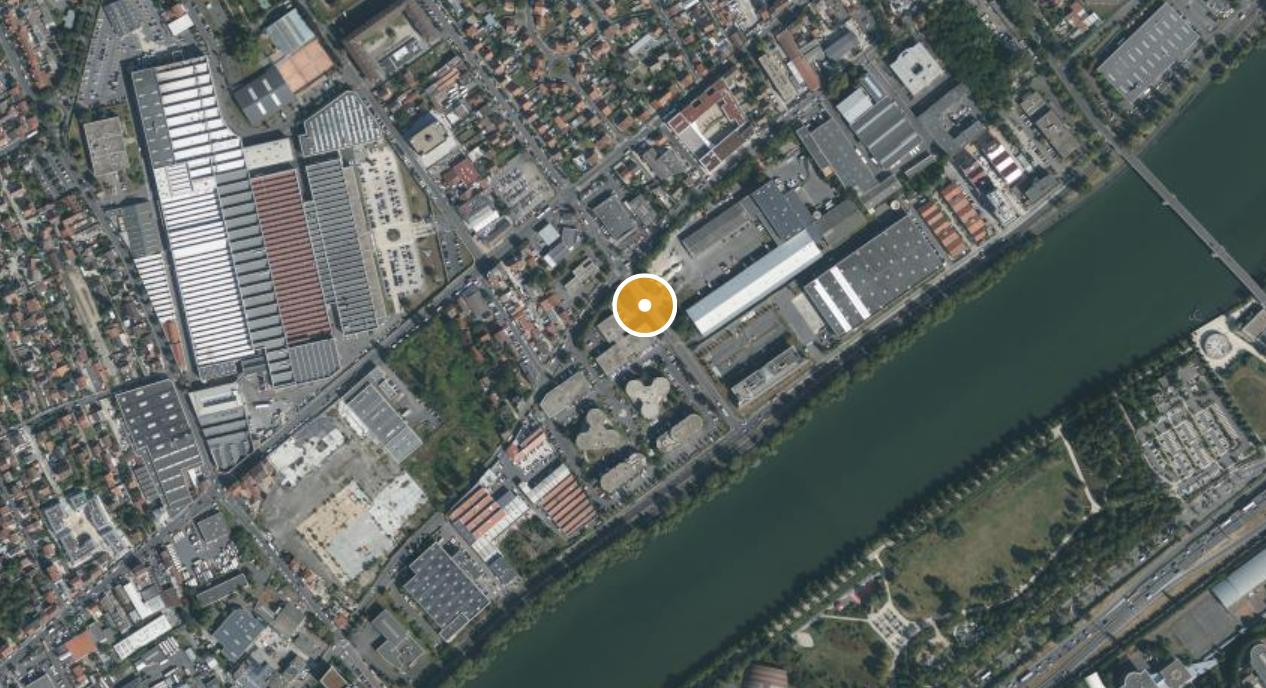The height and width of the screenshot is (688, 1266).
Task: Tap the orange location marker on the map
Action: pyautogui.click(x=645, y=305)
